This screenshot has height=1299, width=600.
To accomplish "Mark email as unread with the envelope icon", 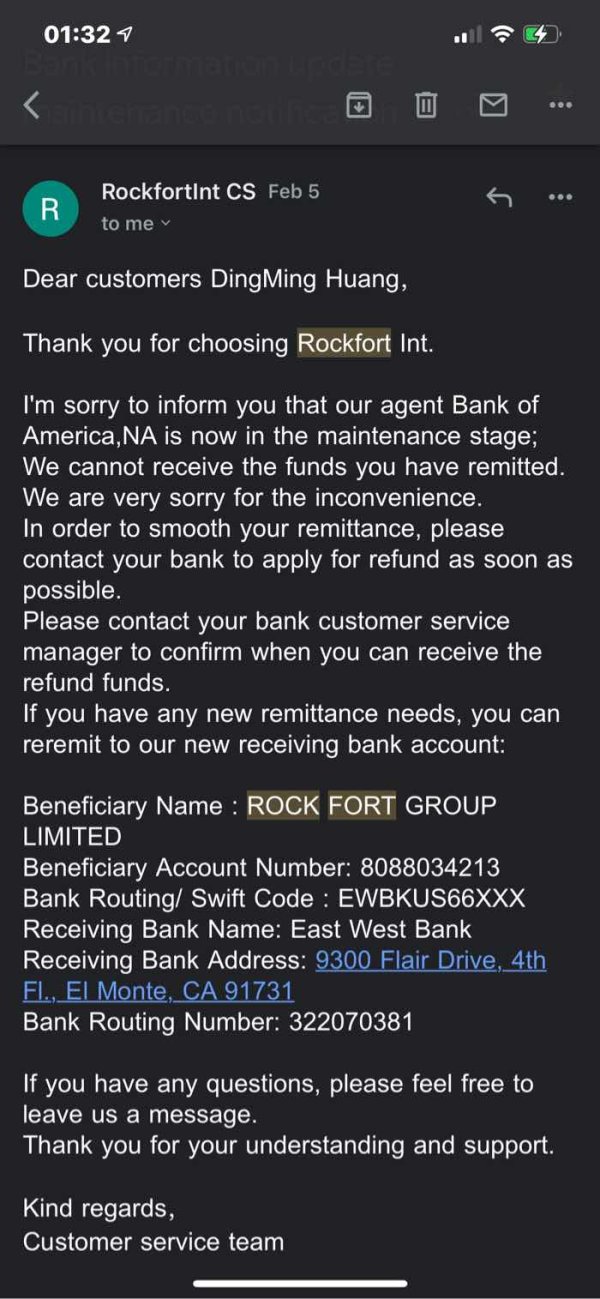I will pos(493,104).
